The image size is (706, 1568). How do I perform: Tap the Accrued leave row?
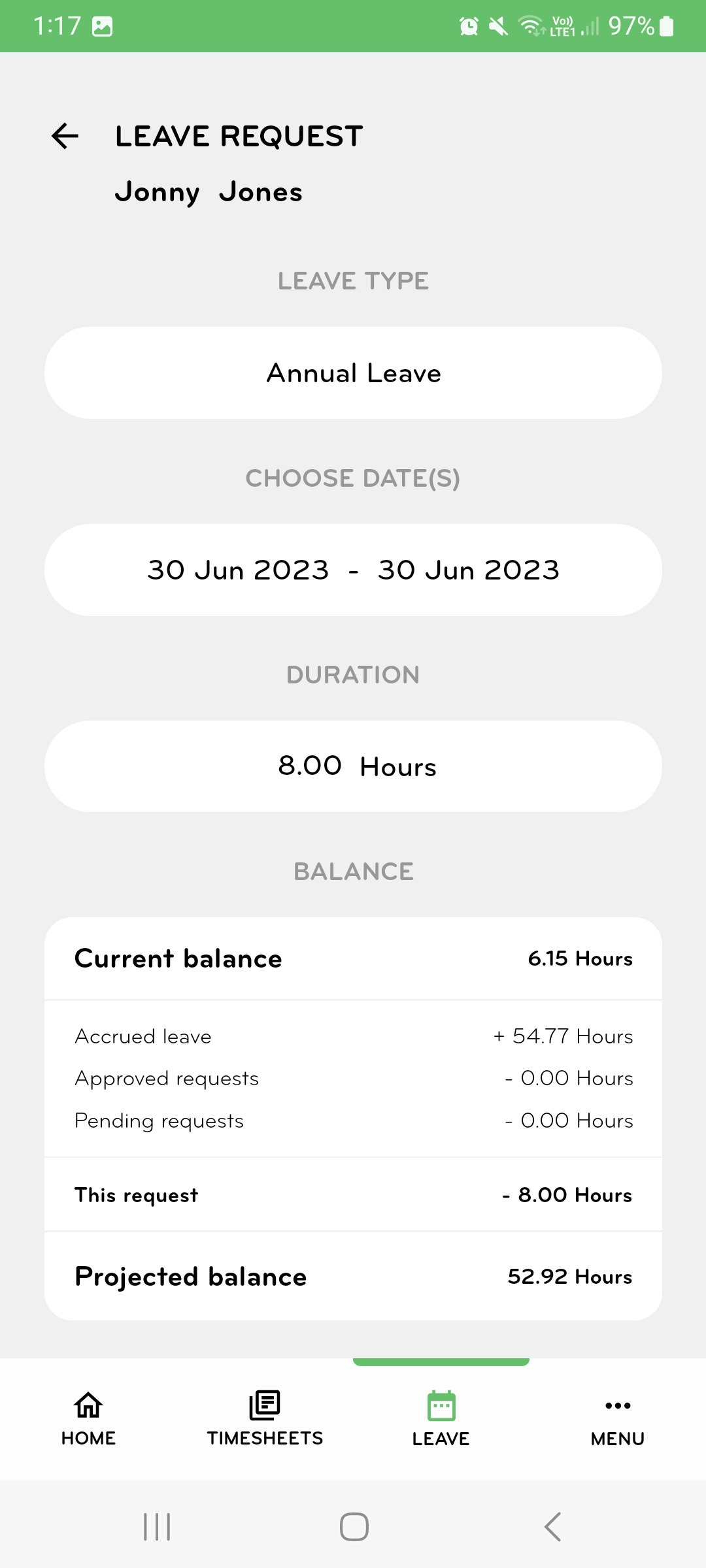(x=353, y=1036)
